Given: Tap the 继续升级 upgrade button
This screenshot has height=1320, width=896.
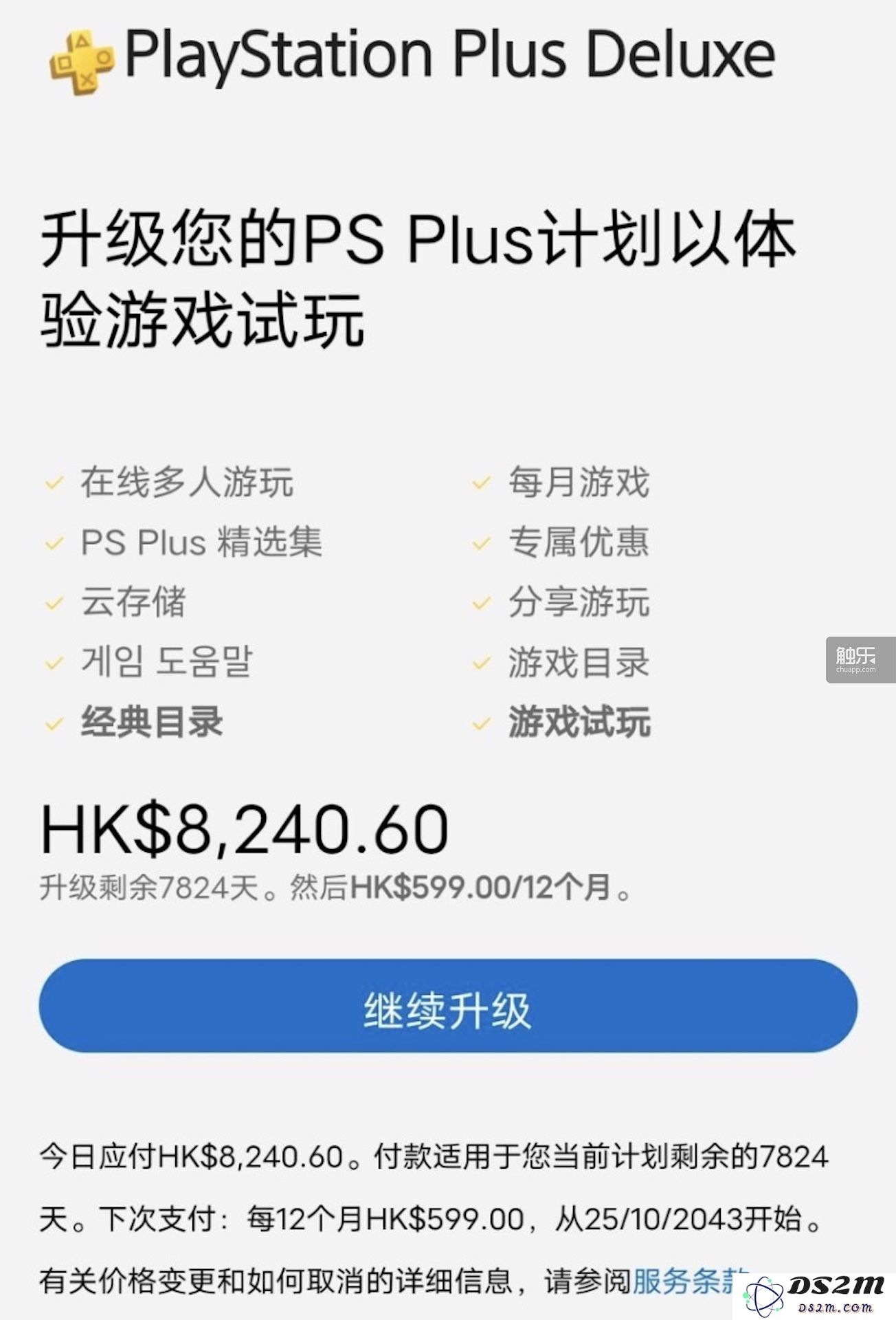Looking at the screenshot, I should point(447,1006).
